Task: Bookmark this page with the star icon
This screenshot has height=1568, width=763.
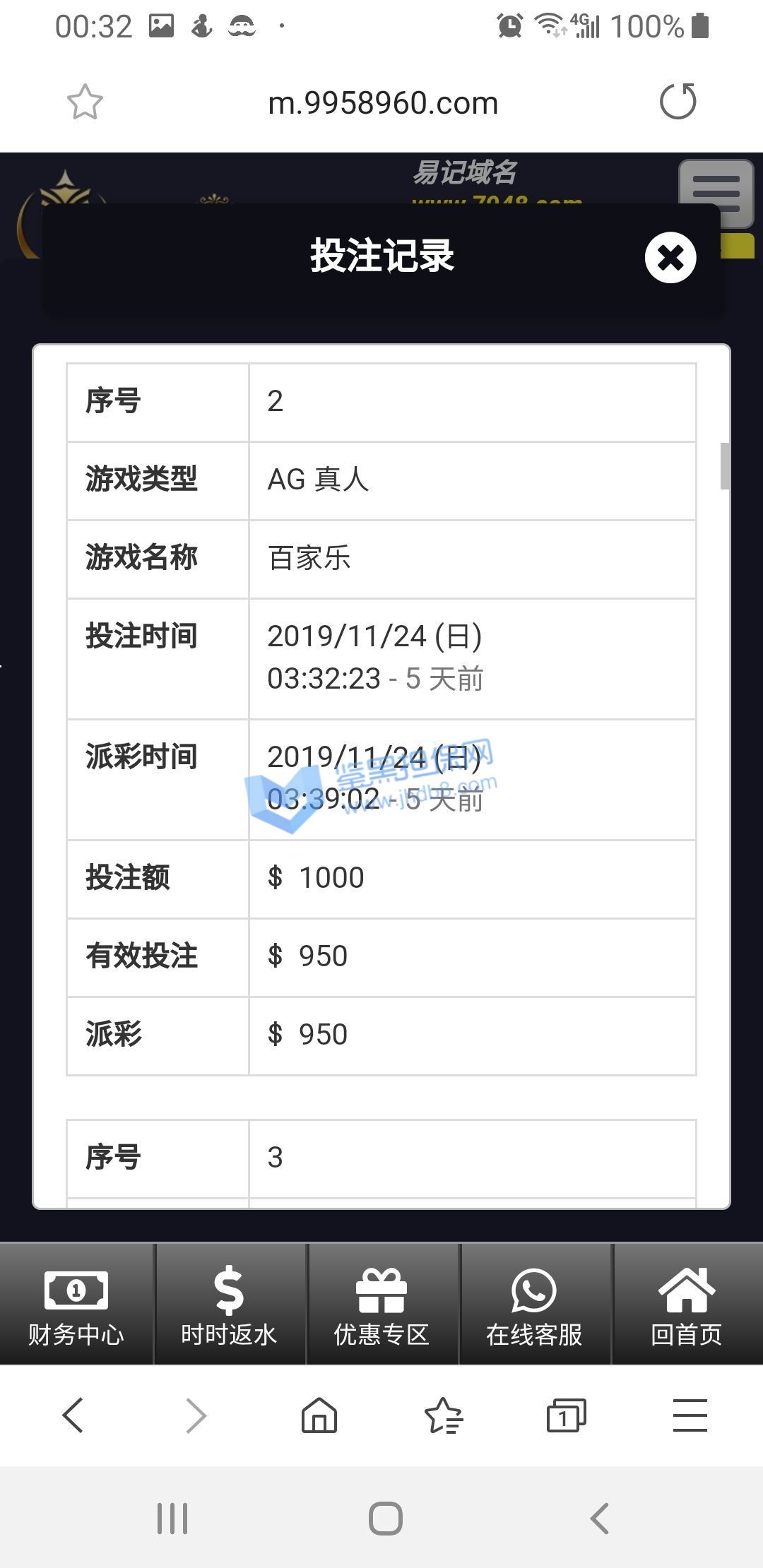Action: pos(85,102)
